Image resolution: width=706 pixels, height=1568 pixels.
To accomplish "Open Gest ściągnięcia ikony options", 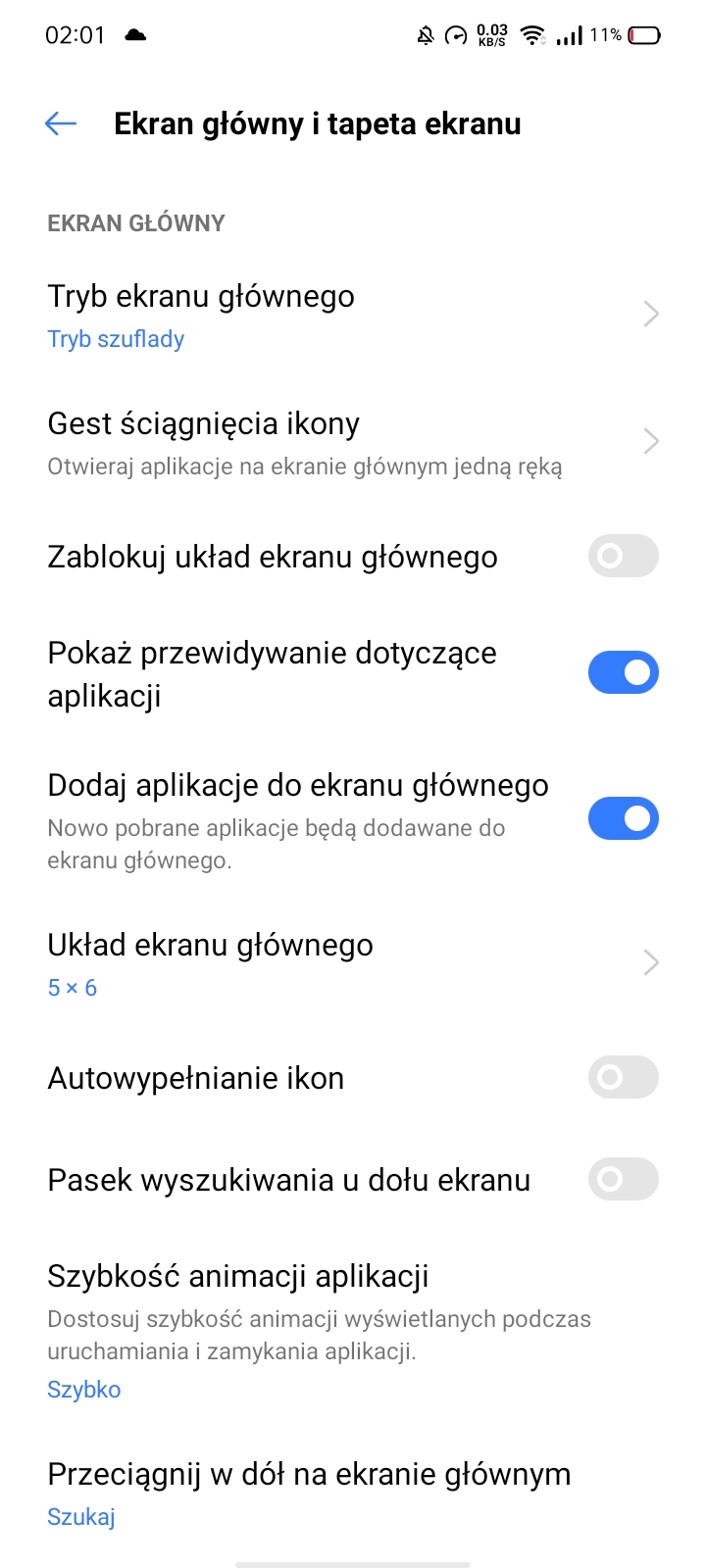I will (353, 443).
